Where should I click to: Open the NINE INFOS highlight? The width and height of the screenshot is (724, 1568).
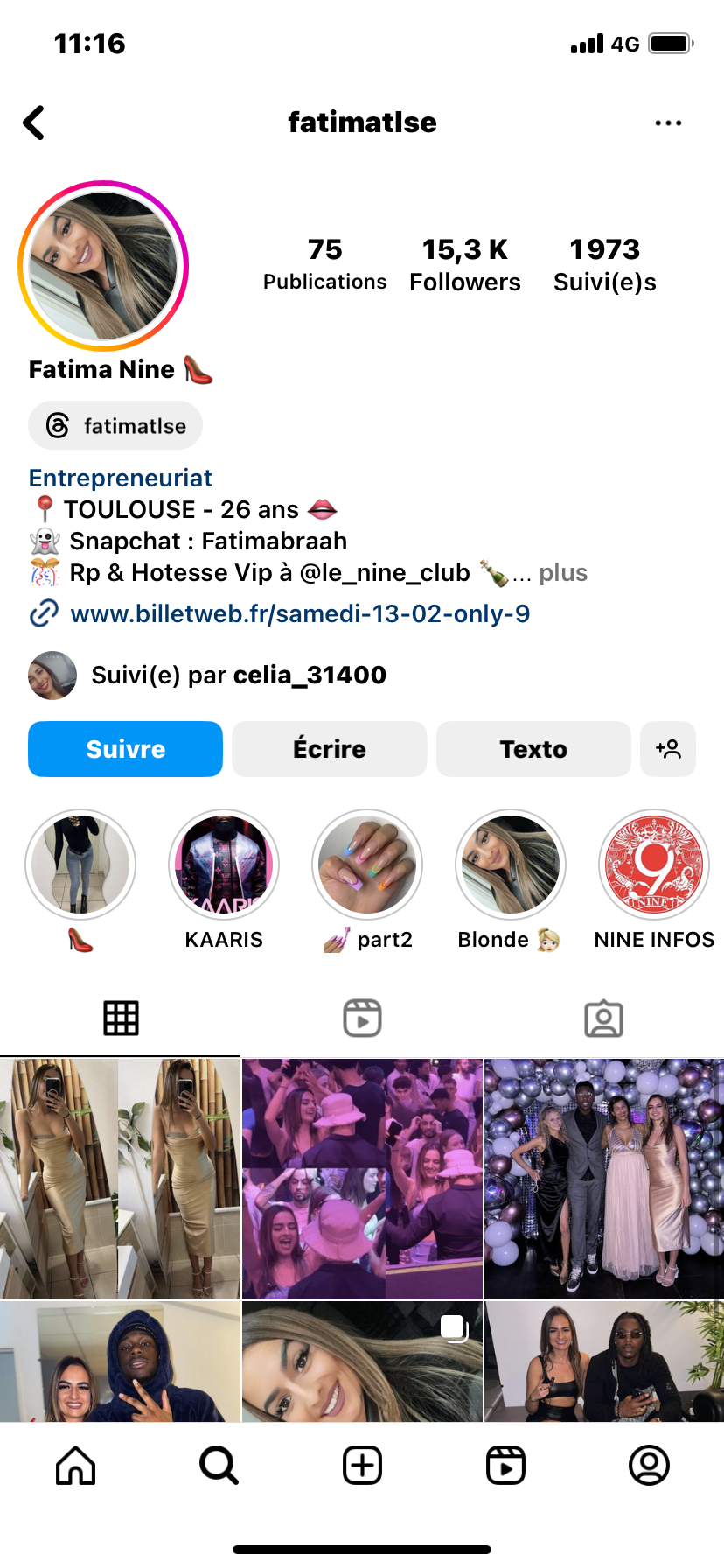click(x=654, y=864)
